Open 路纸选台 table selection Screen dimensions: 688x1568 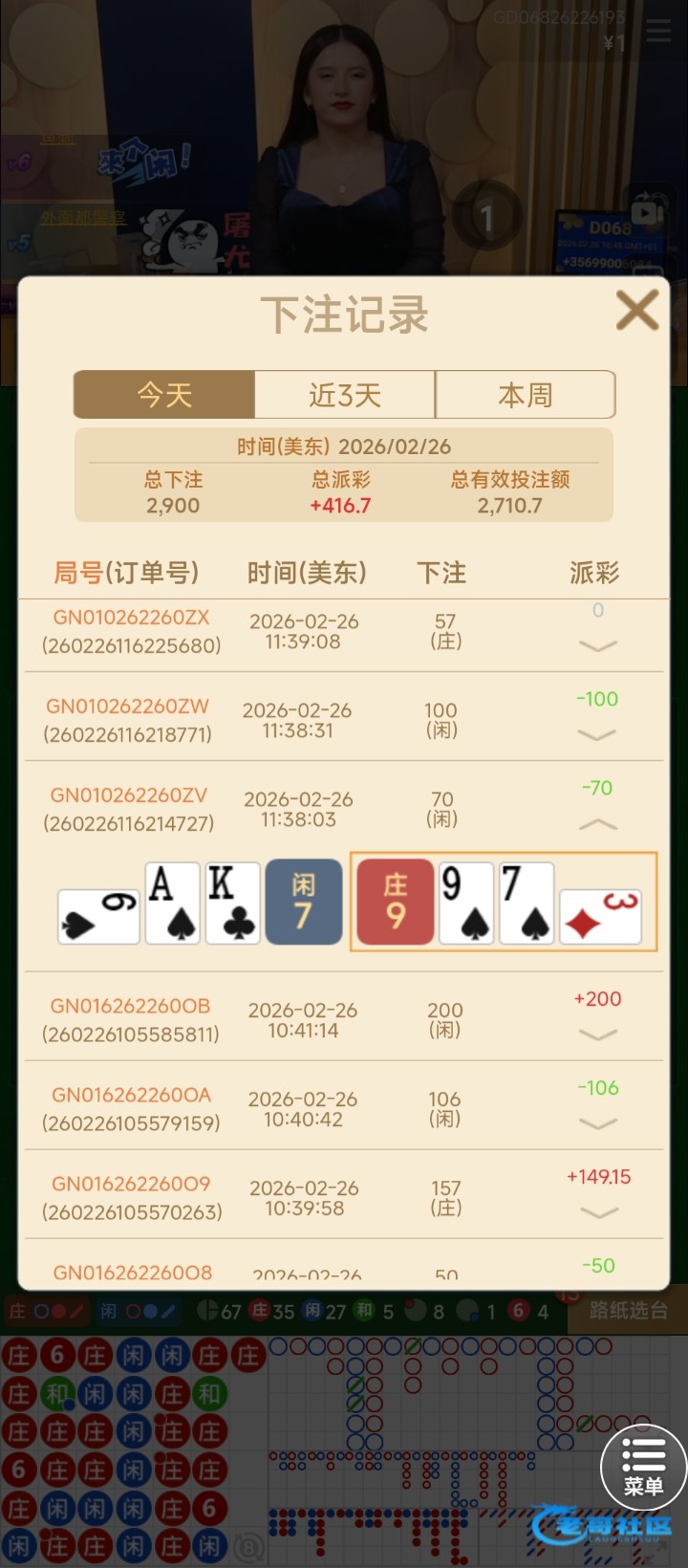pyautogui.click(x=627, y=1311)
